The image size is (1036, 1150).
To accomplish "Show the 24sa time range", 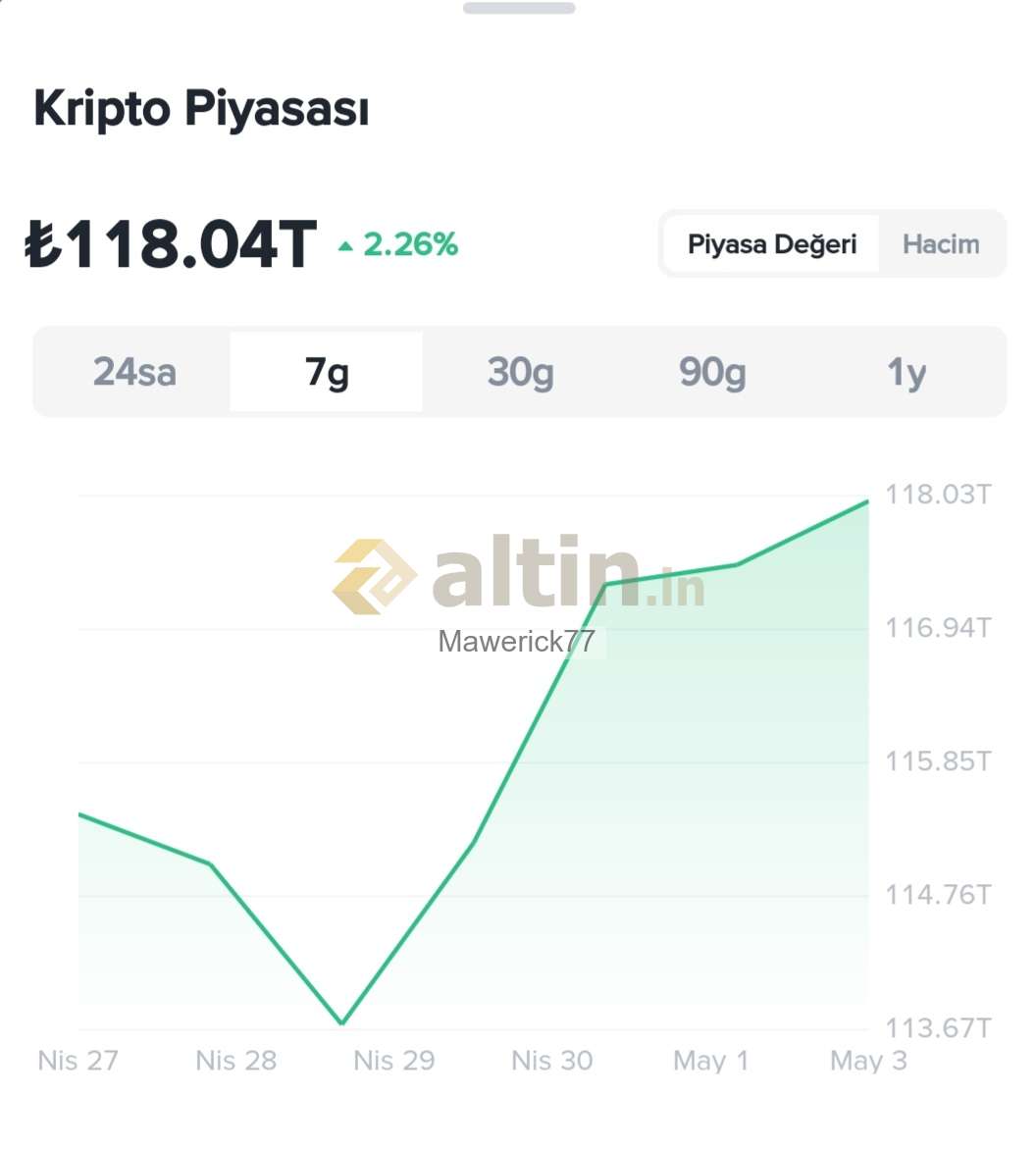I will click(134, 372).
